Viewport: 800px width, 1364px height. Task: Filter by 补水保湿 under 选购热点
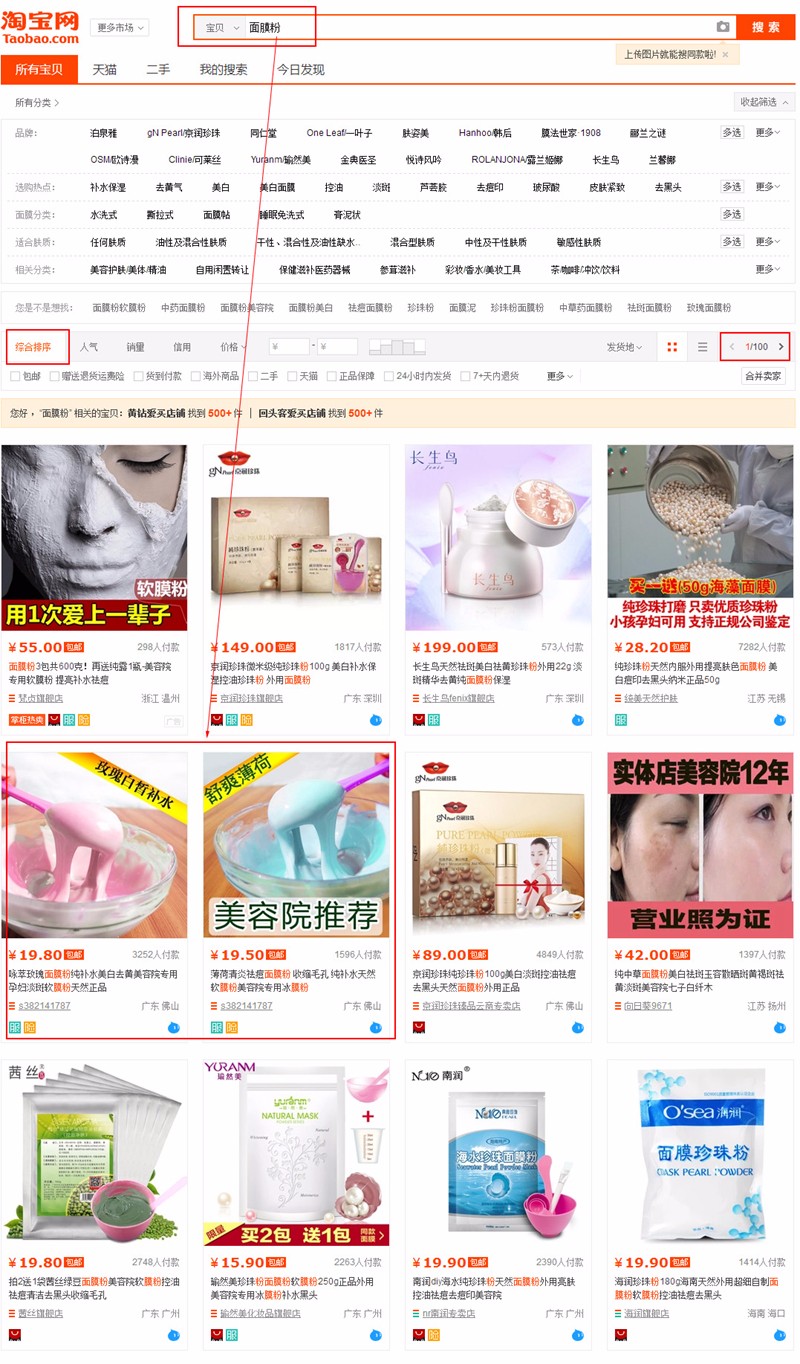click(x=108, y=187)
